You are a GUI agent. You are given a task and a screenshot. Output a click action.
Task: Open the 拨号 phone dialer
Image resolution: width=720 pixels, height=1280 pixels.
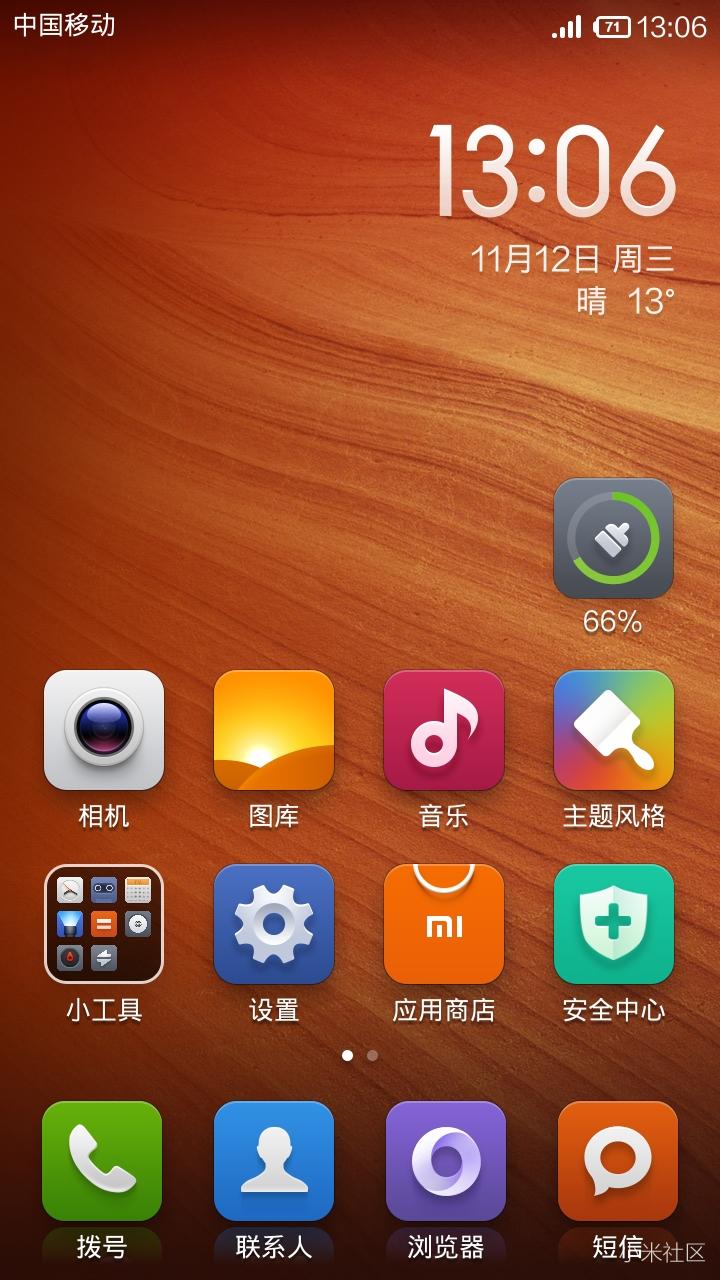102,1161
